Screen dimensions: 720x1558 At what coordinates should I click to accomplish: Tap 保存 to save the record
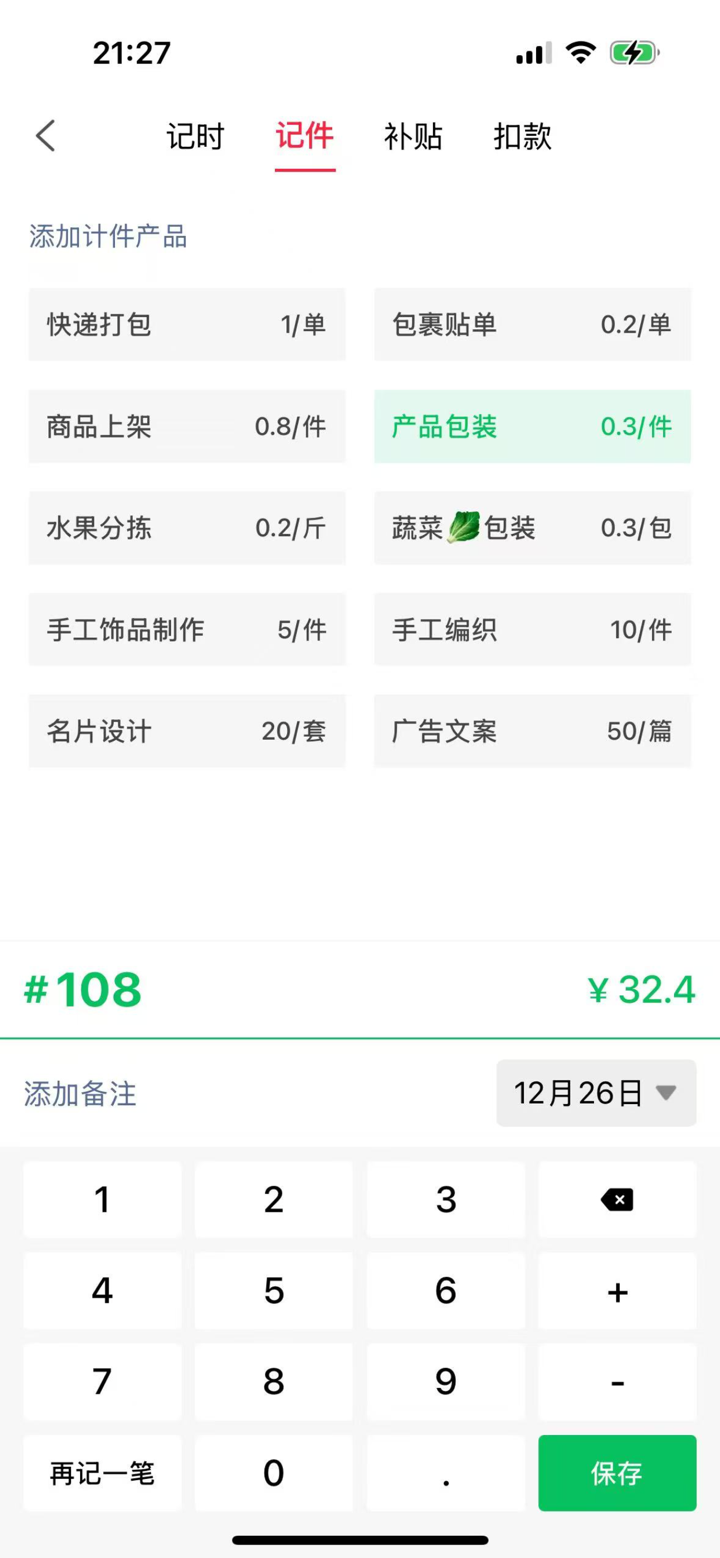click(x=617, y=1471)
